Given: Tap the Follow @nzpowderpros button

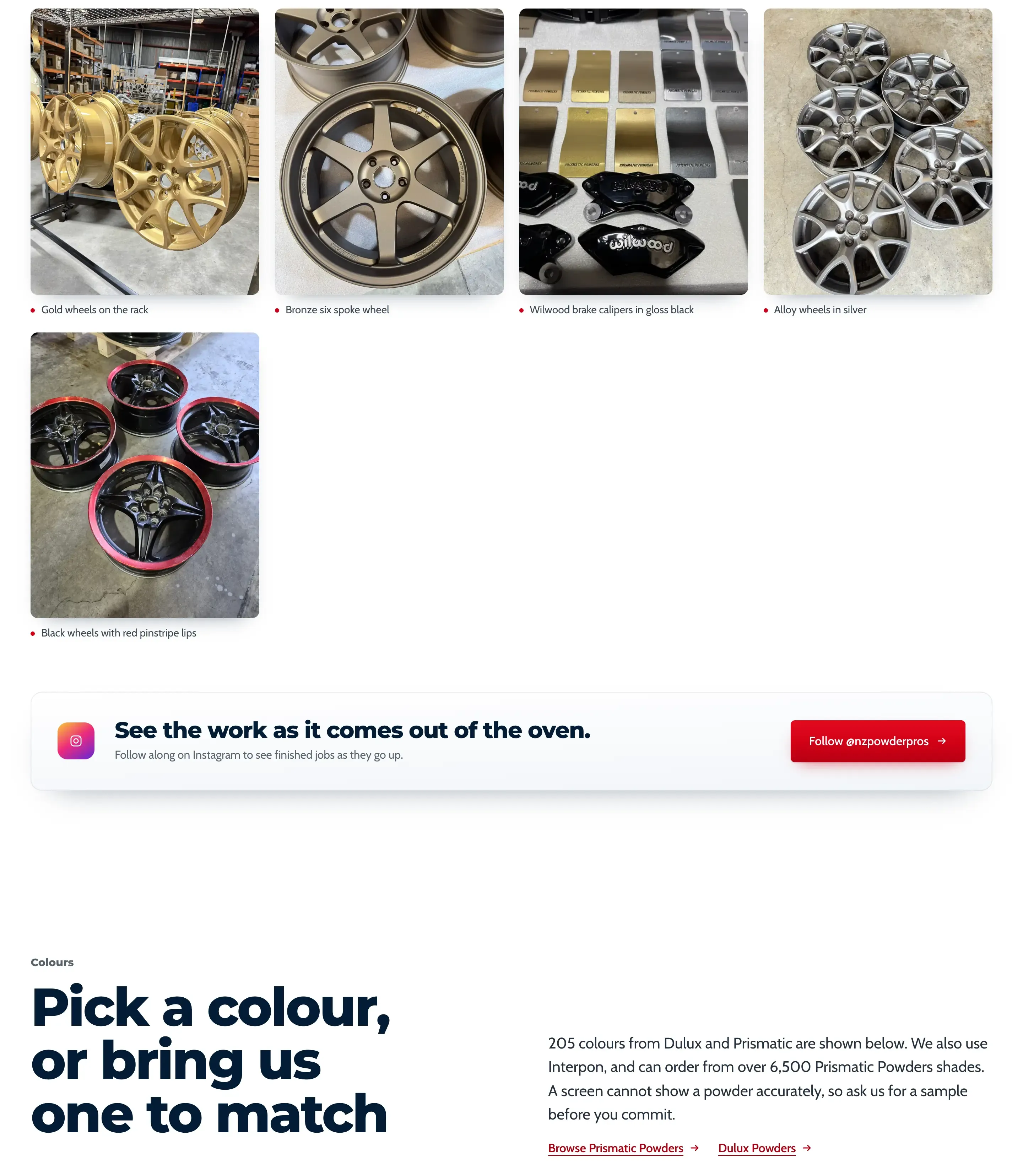Looking at the screenshot, I should [x=877, y=741].
